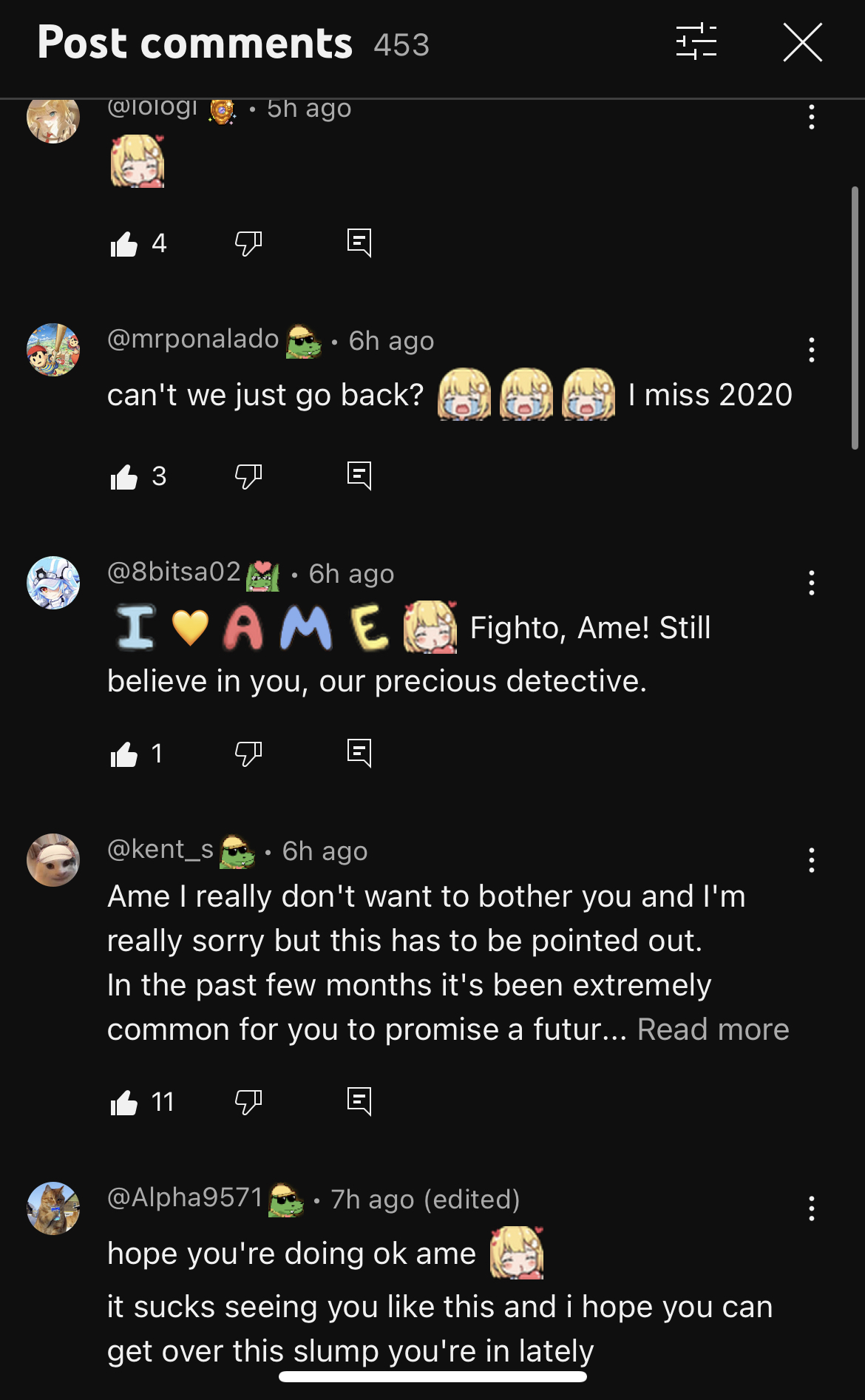Open the three-dot menu on @kent_s's comment
The width and height of the screenshot is (865, 1400).
coord(811,860)
